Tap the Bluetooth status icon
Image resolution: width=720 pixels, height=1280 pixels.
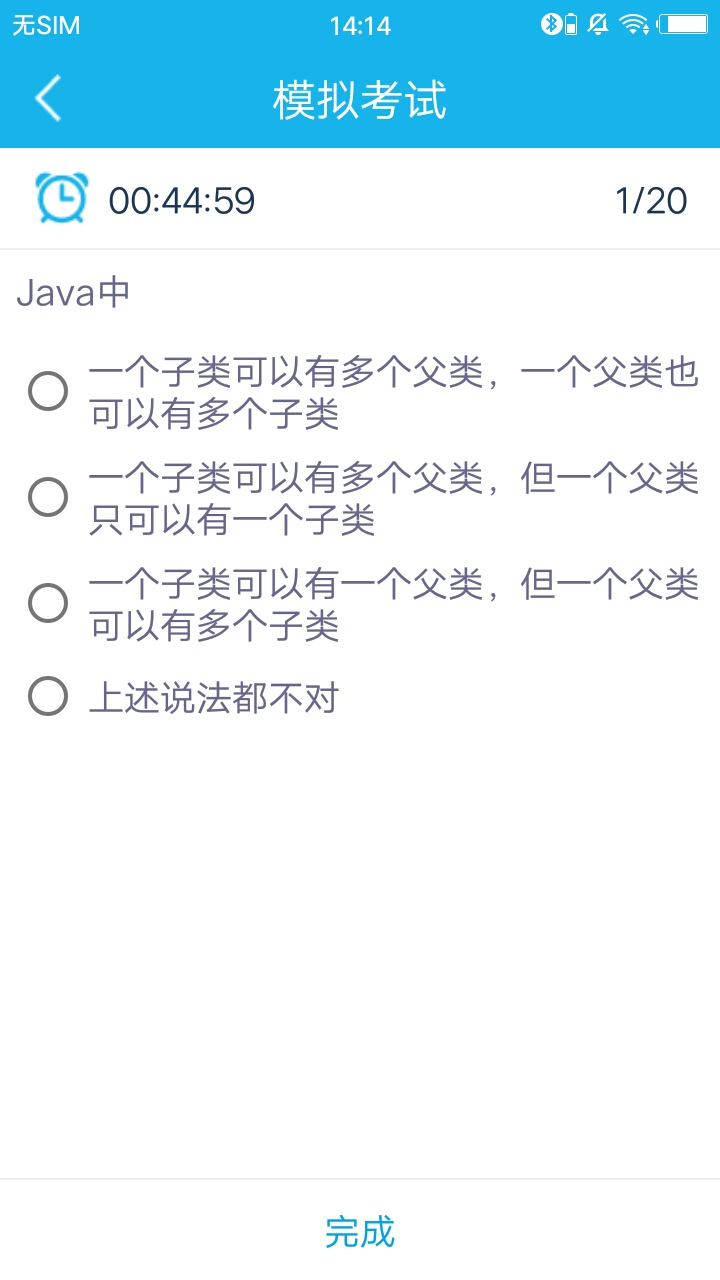point(550,24)
